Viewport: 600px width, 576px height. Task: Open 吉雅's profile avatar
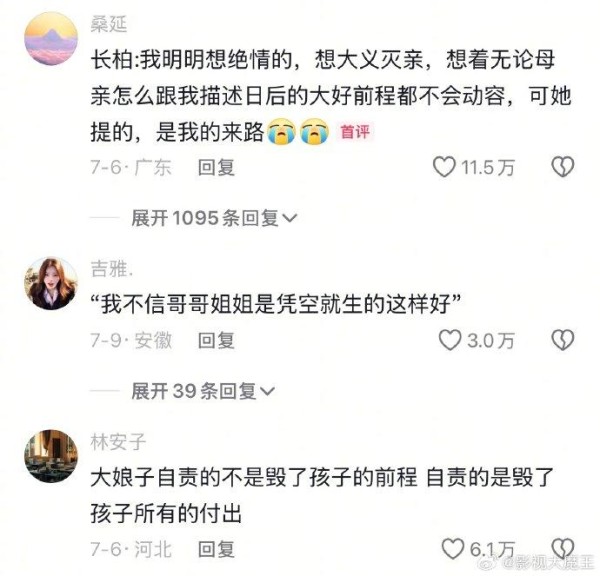click(x=50, y=282)
